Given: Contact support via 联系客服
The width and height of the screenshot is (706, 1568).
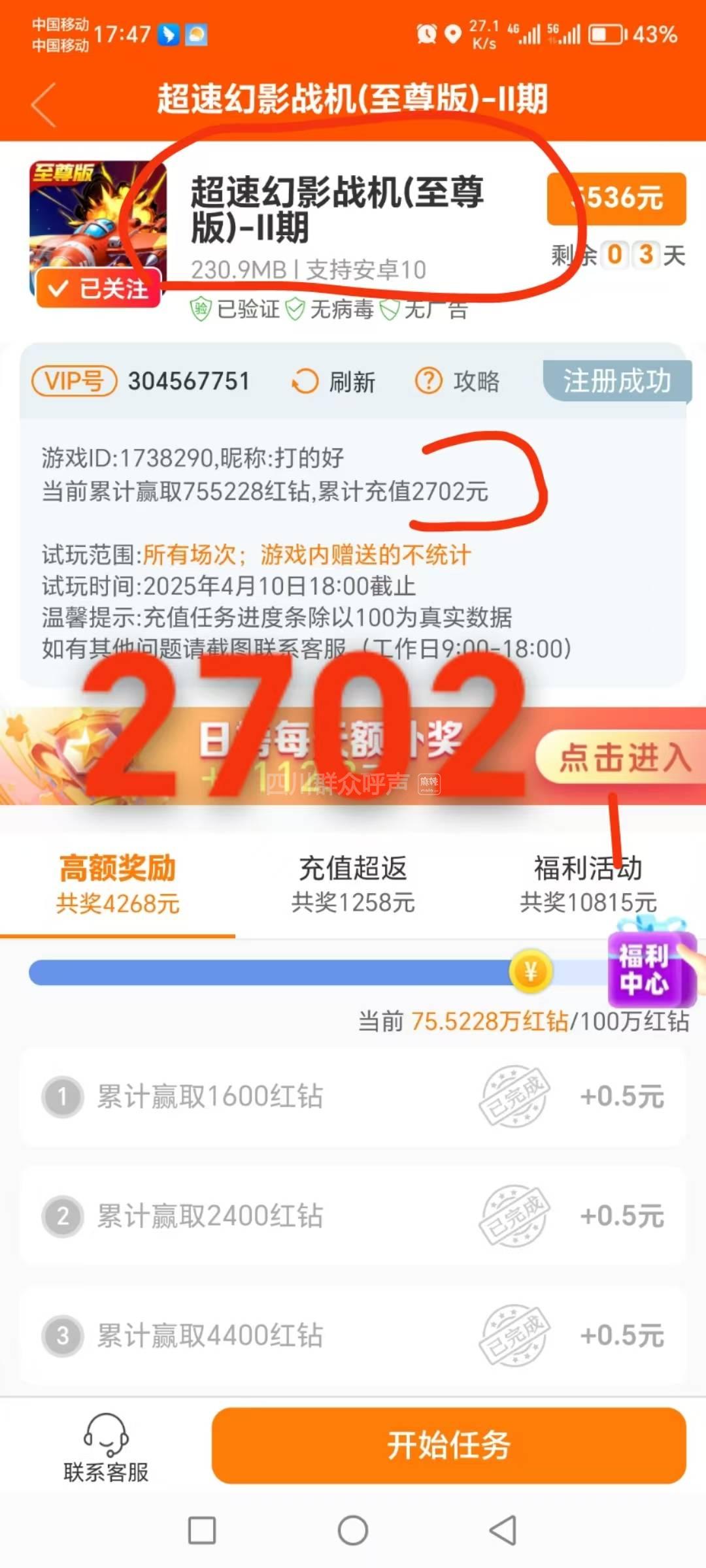Looking at the screenshot, I should tap(106, 1447).
